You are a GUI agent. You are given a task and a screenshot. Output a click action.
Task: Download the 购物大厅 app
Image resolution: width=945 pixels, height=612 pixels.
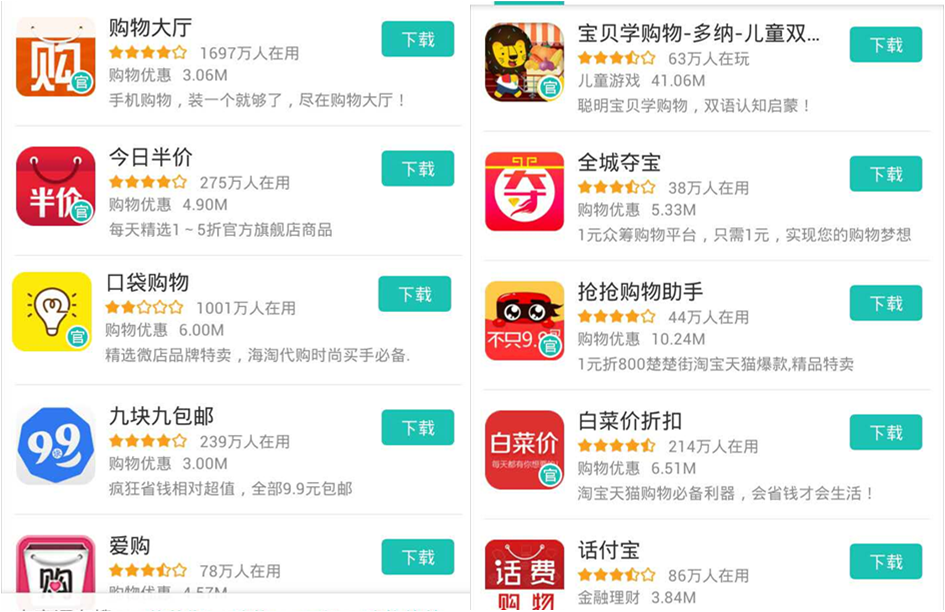point(417,40)
